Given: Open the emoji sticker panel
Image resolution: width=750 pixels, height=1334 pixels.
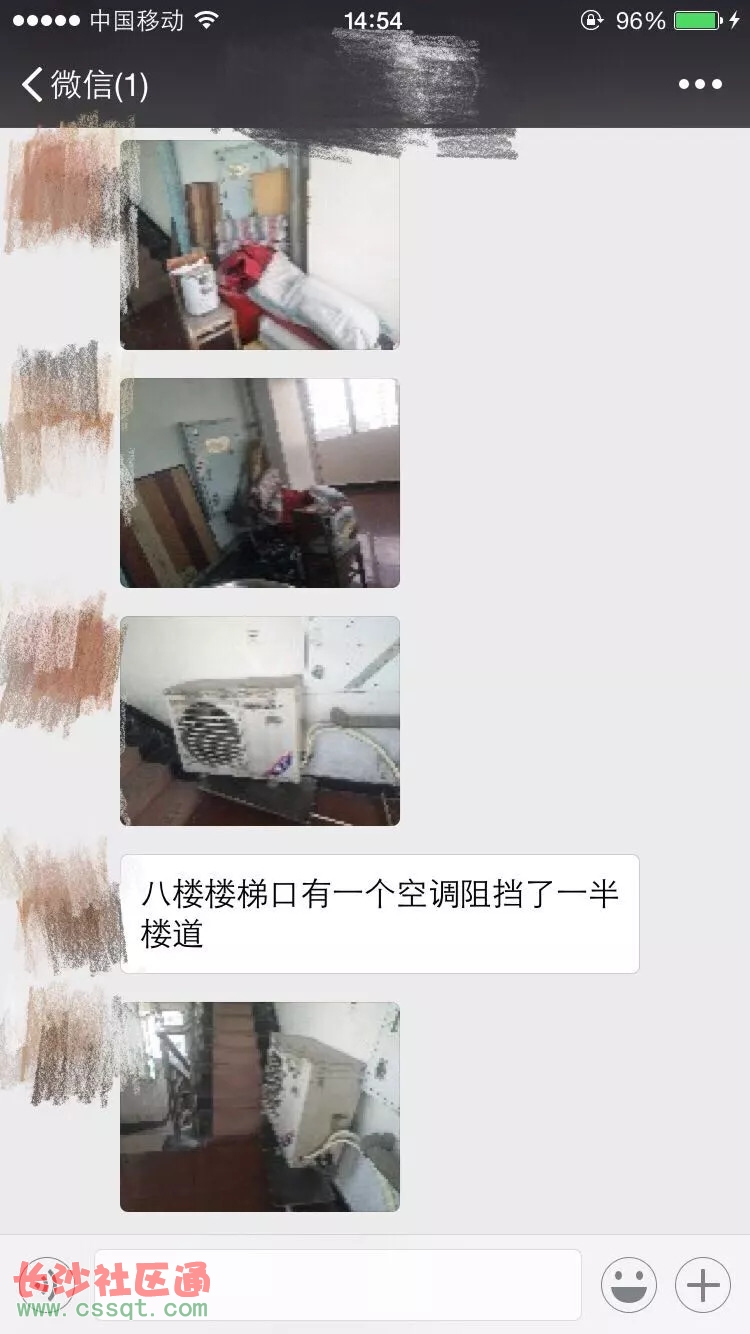Looking at the screenshot, I should (629, 1285).
